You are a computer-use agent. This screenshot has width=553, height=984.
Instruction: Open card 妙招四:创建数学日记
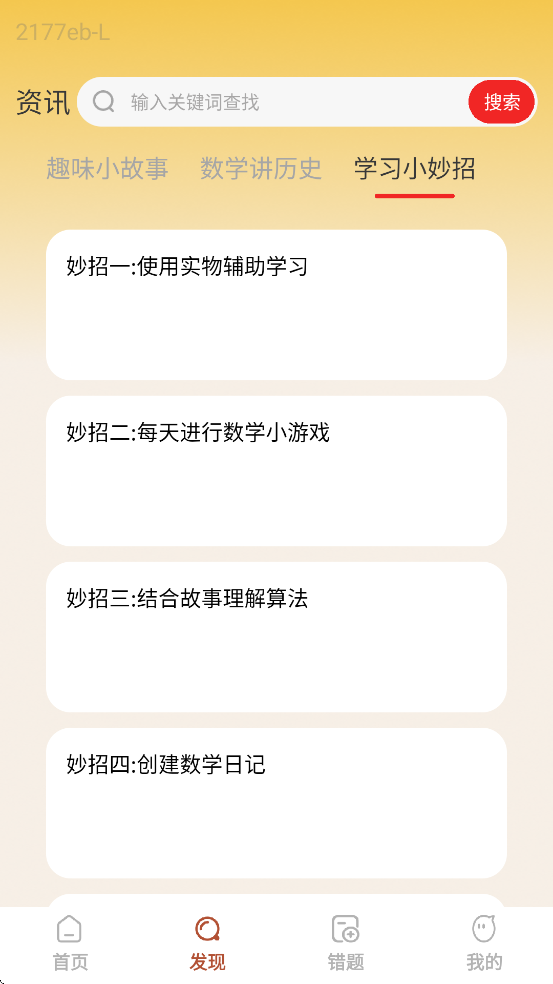pyautogui.click(x=276, y=803)
